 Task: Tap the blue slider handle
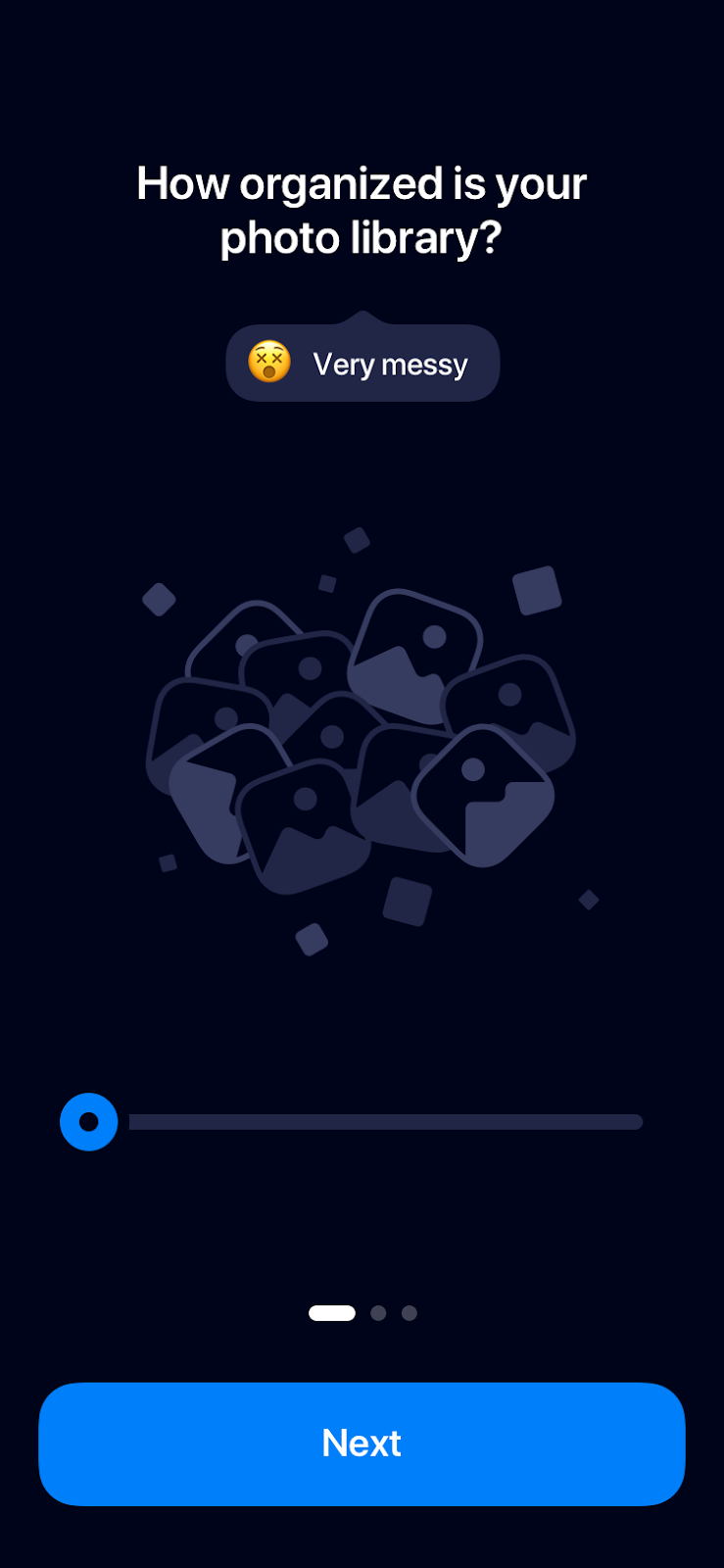89,1122
